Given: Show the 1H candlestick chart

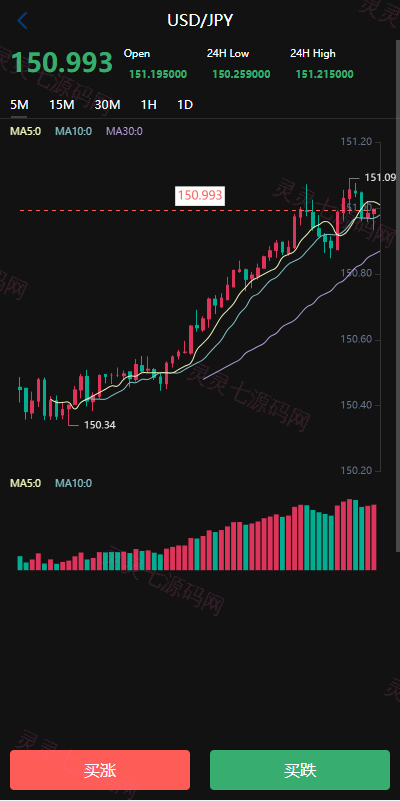Looking at the screenshot, I should 149,105.
